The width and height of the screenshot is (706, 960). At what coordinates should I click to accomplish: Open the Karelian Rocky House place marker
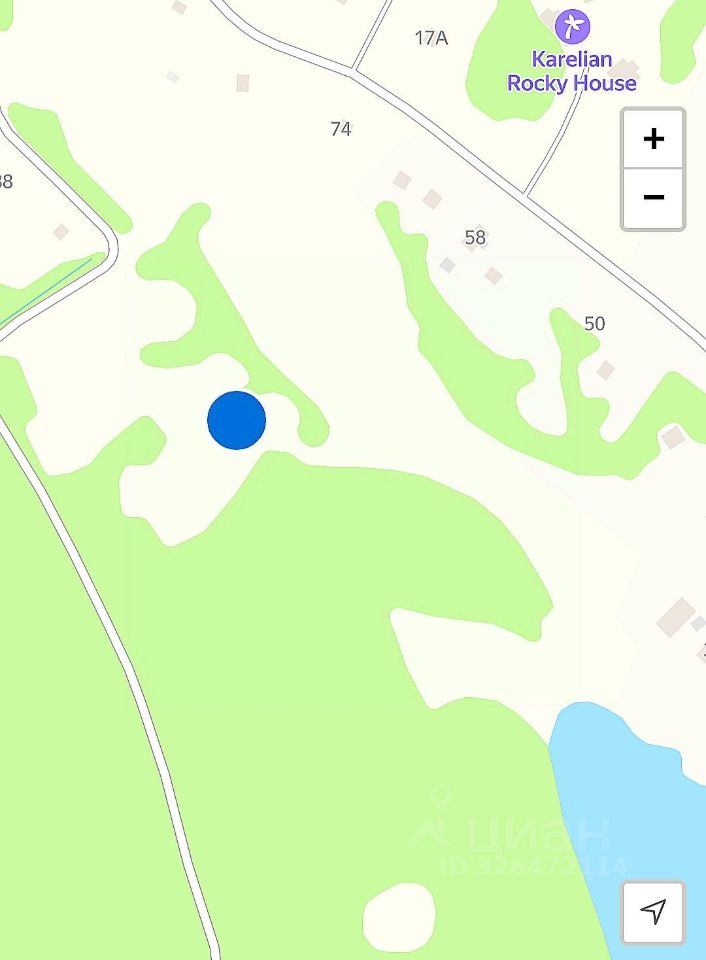(x=572, y=26)
